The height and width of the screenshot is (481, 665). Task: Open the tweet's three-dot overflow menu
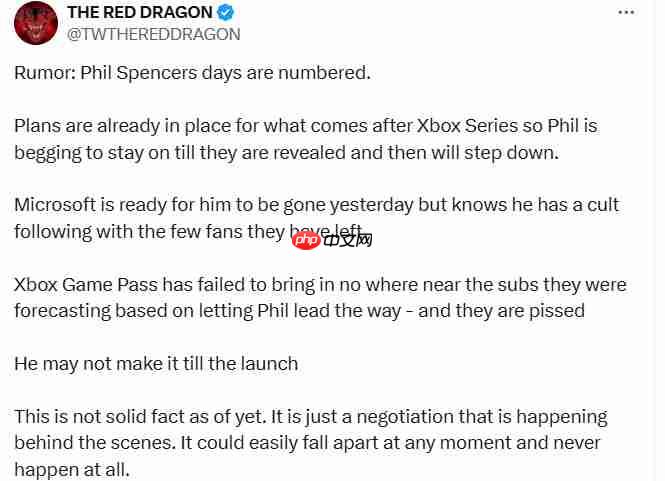[626, 13]
